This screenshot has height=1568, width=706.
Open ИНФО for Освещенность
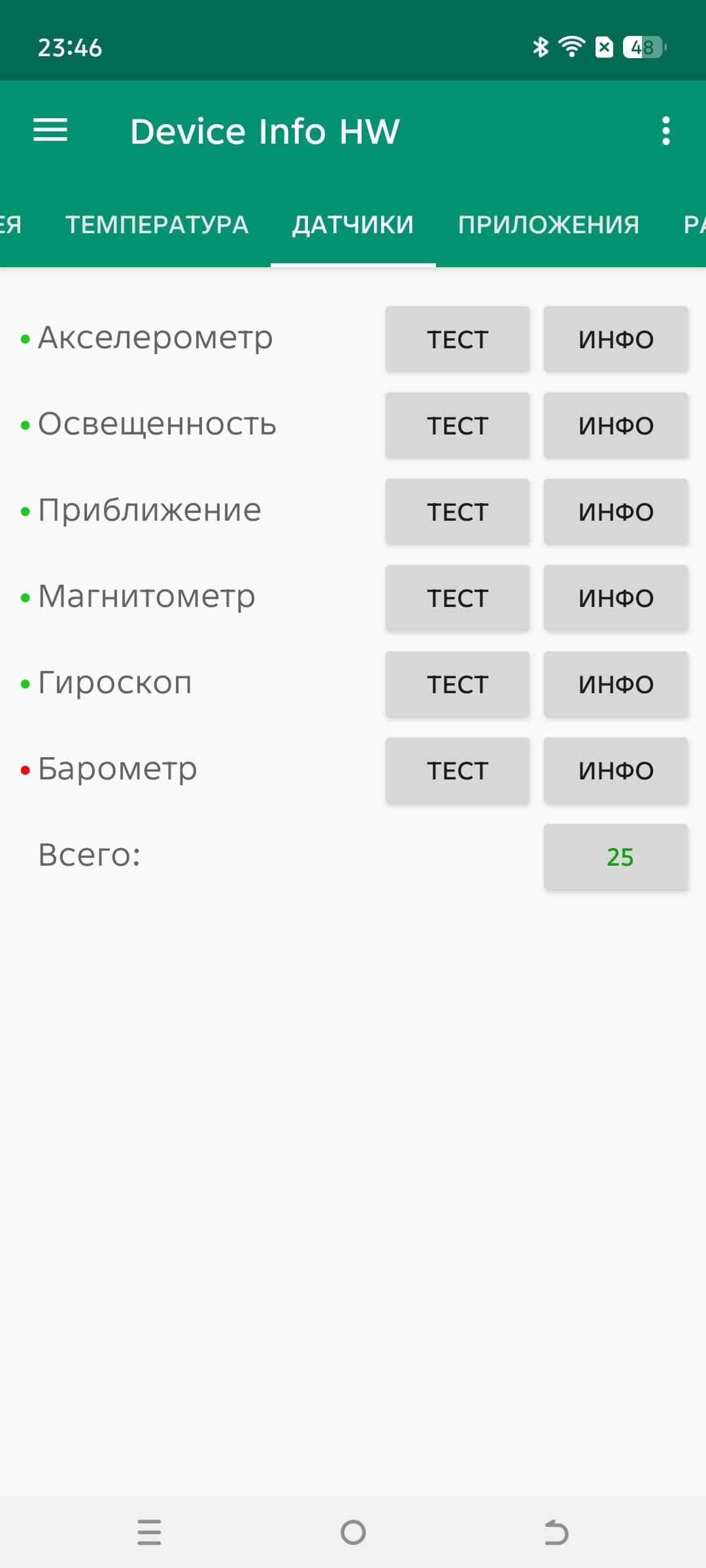click(616, 425)
